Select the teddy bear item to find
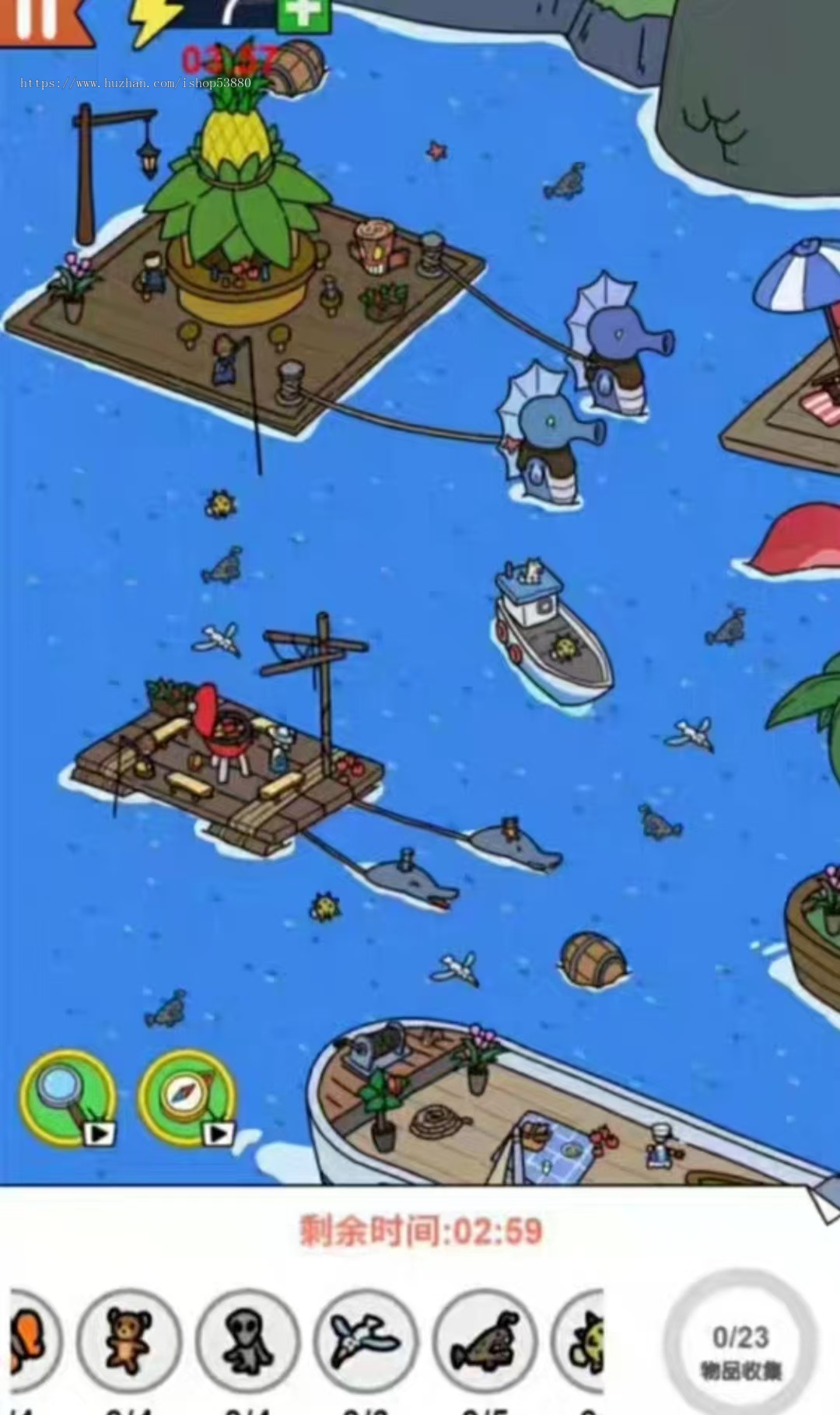The width and height of the screenshot is (840, 1415). [x=129, y=1340]
